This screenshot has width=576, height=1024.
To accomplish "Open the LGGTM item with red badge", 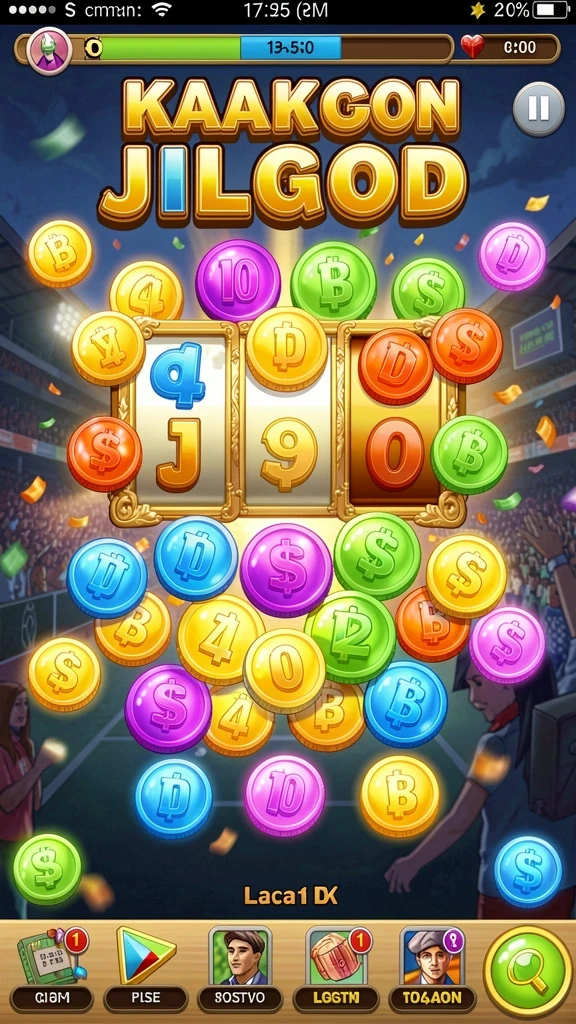I will [x=336, y=968].
